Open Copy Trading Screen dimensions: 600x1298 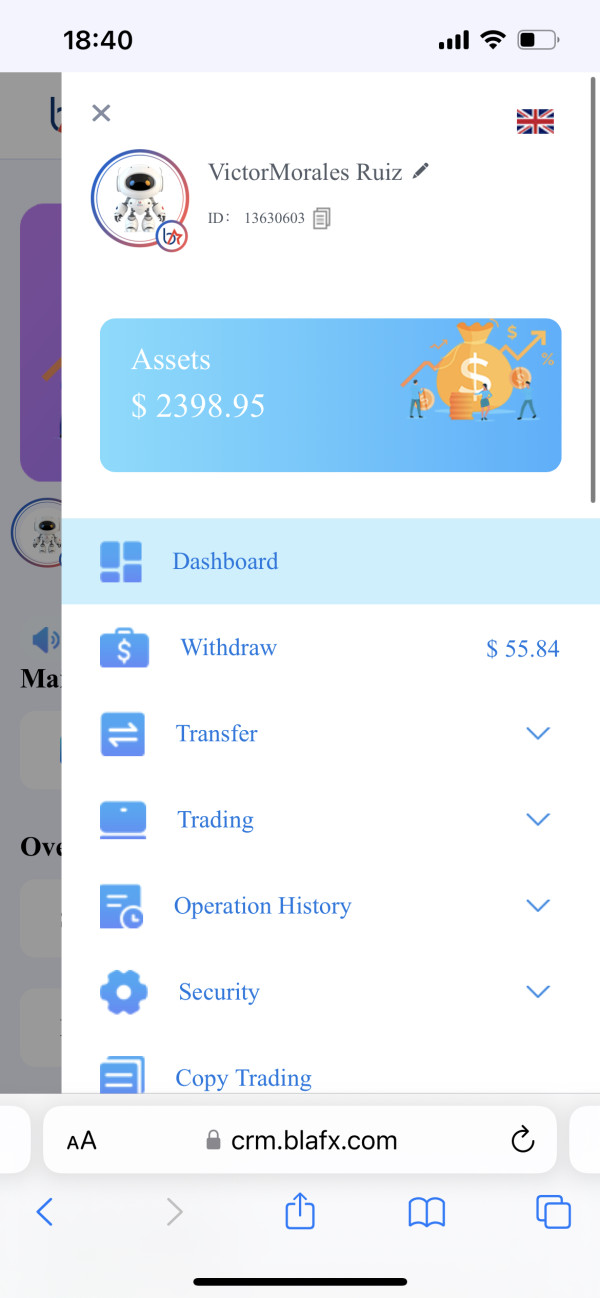pos(331,1075)
